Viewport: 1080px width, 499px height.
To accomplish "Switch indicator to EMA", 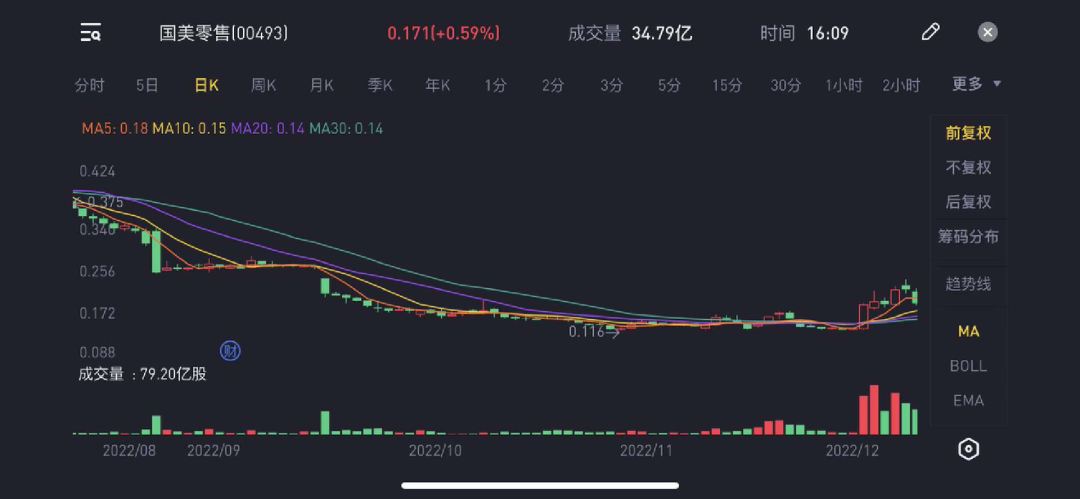I will click(x=968, y=400).
